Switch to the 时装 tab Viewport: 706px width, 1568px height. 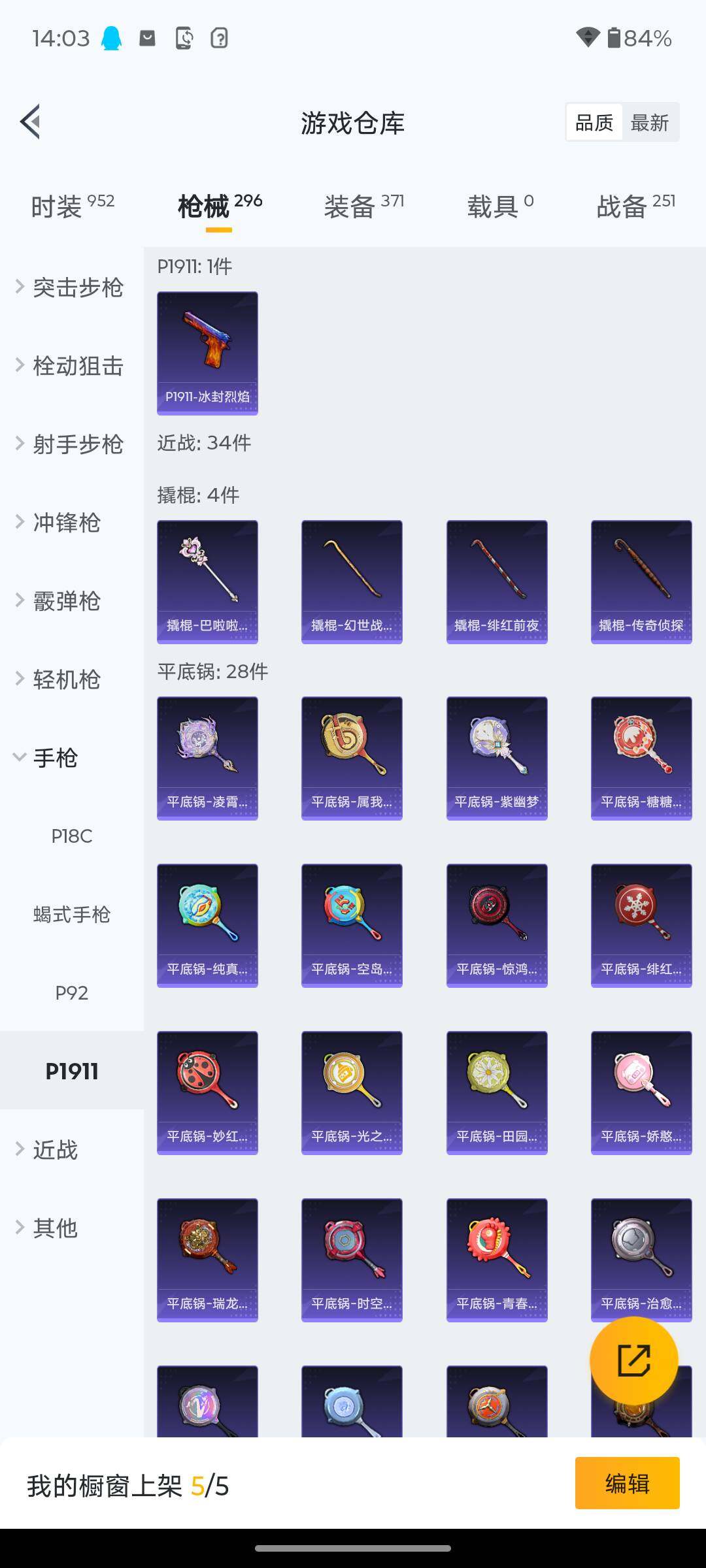tap(72, 206)
